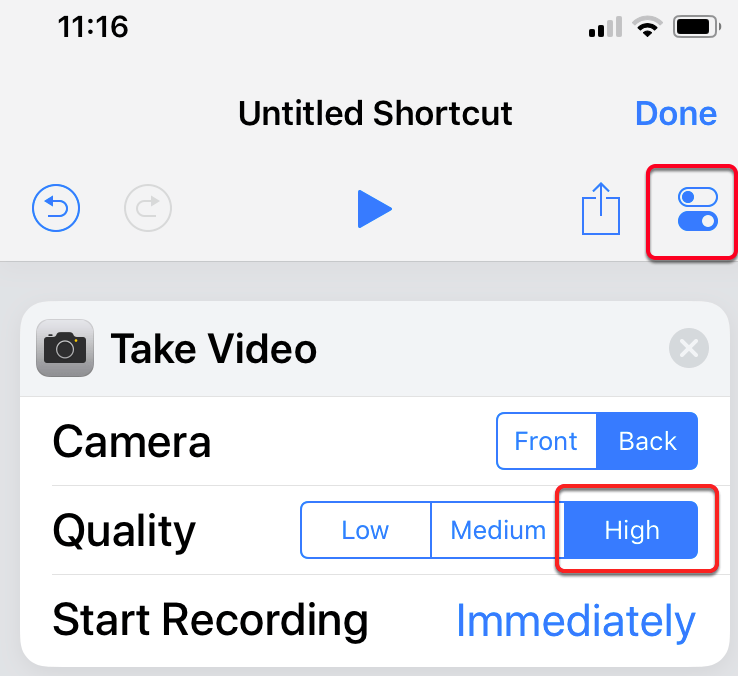Set video quality to Low

click(x=365, y=530)
